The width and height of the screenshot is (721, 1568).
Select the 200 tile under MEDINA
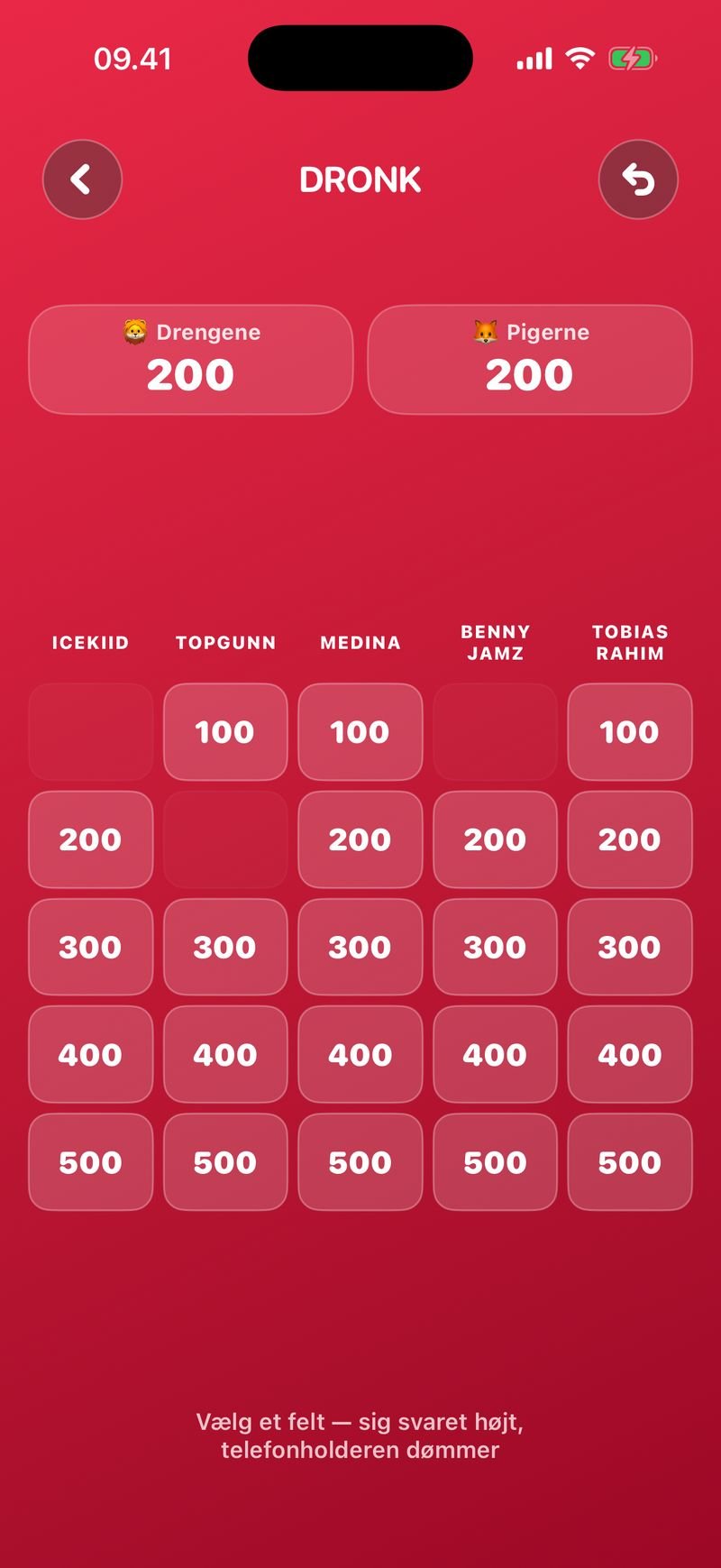[x=360, y=839]
